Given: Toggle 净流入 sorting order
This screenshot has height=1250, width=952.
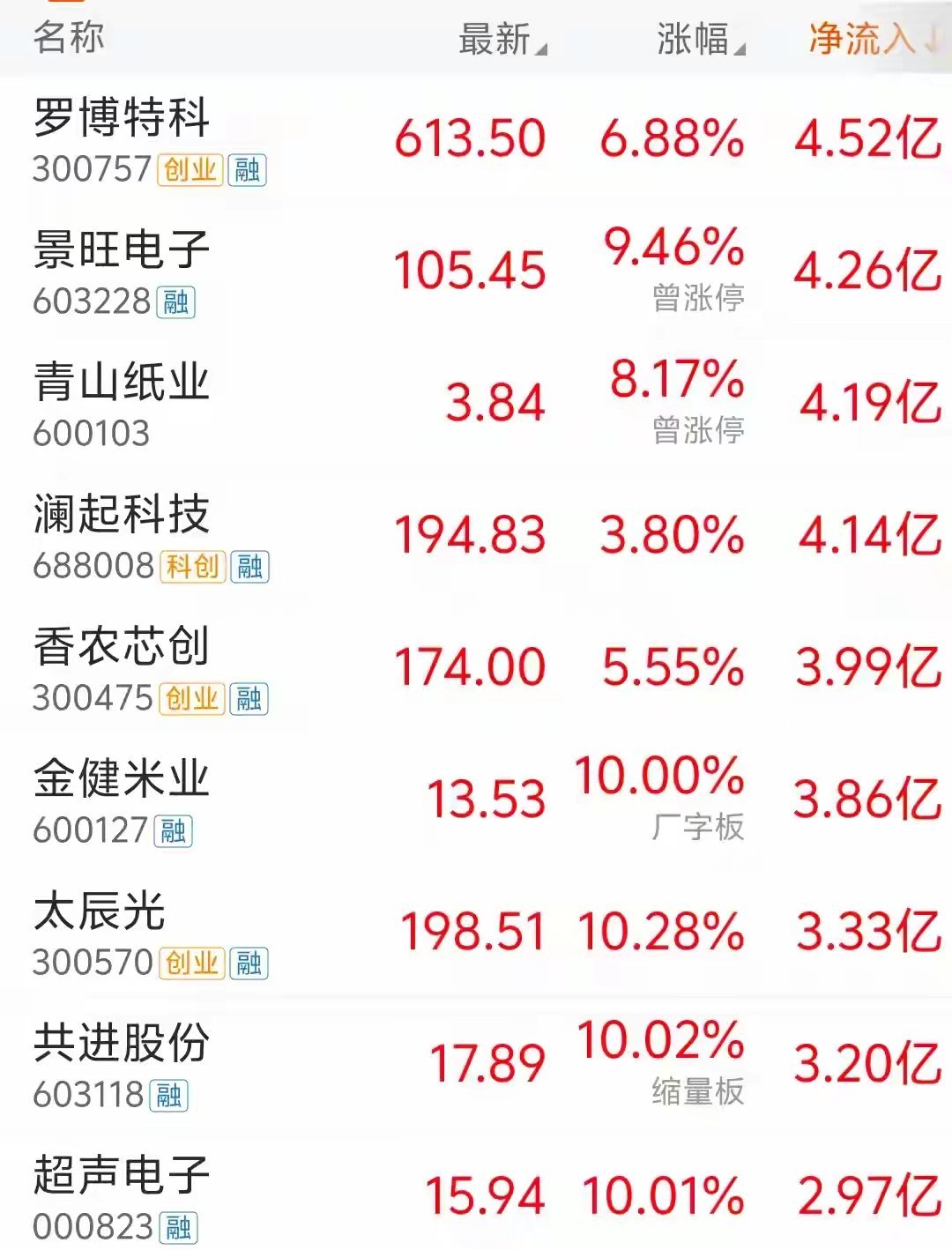Looking at the screenshot, I should point(876,39).
